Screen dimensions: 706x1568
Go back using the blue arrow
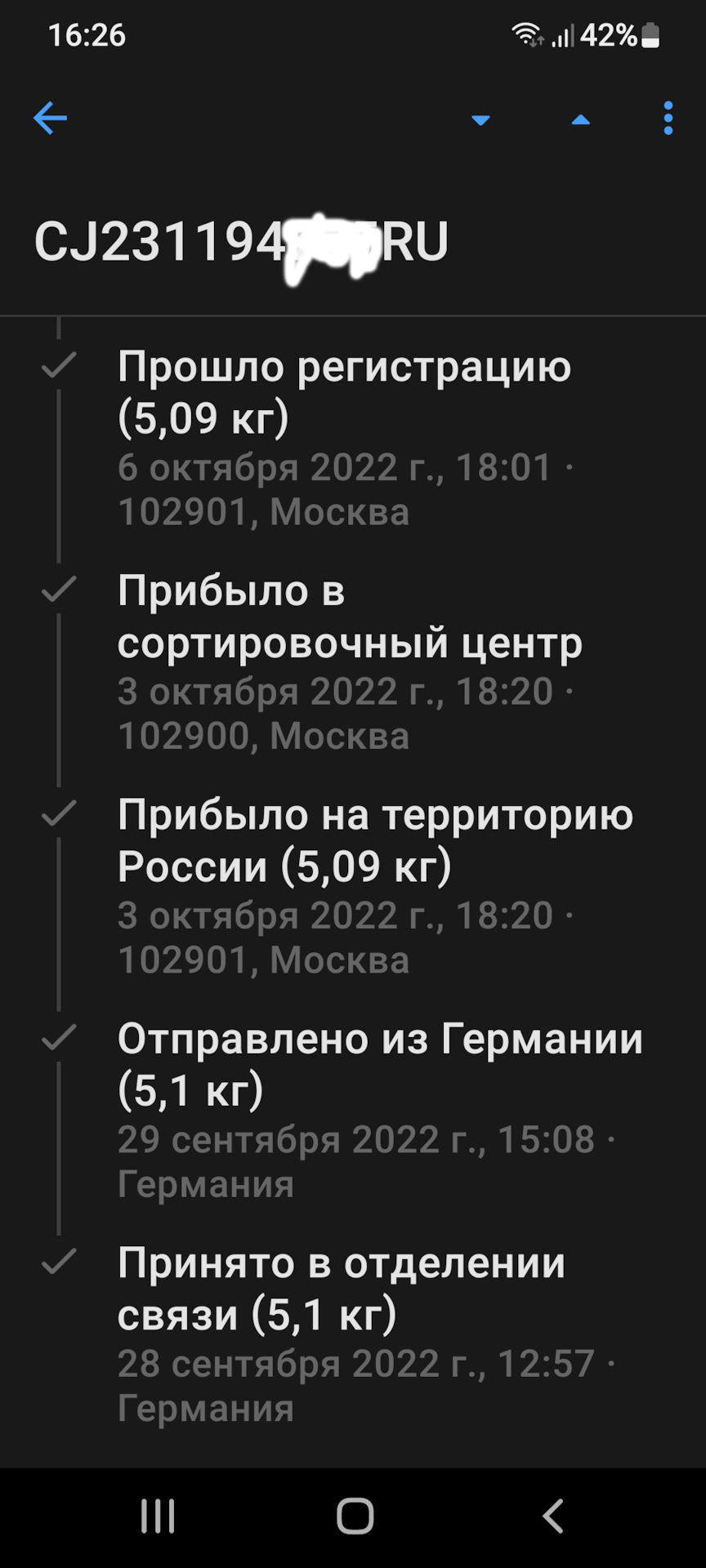tap(50, 118)
